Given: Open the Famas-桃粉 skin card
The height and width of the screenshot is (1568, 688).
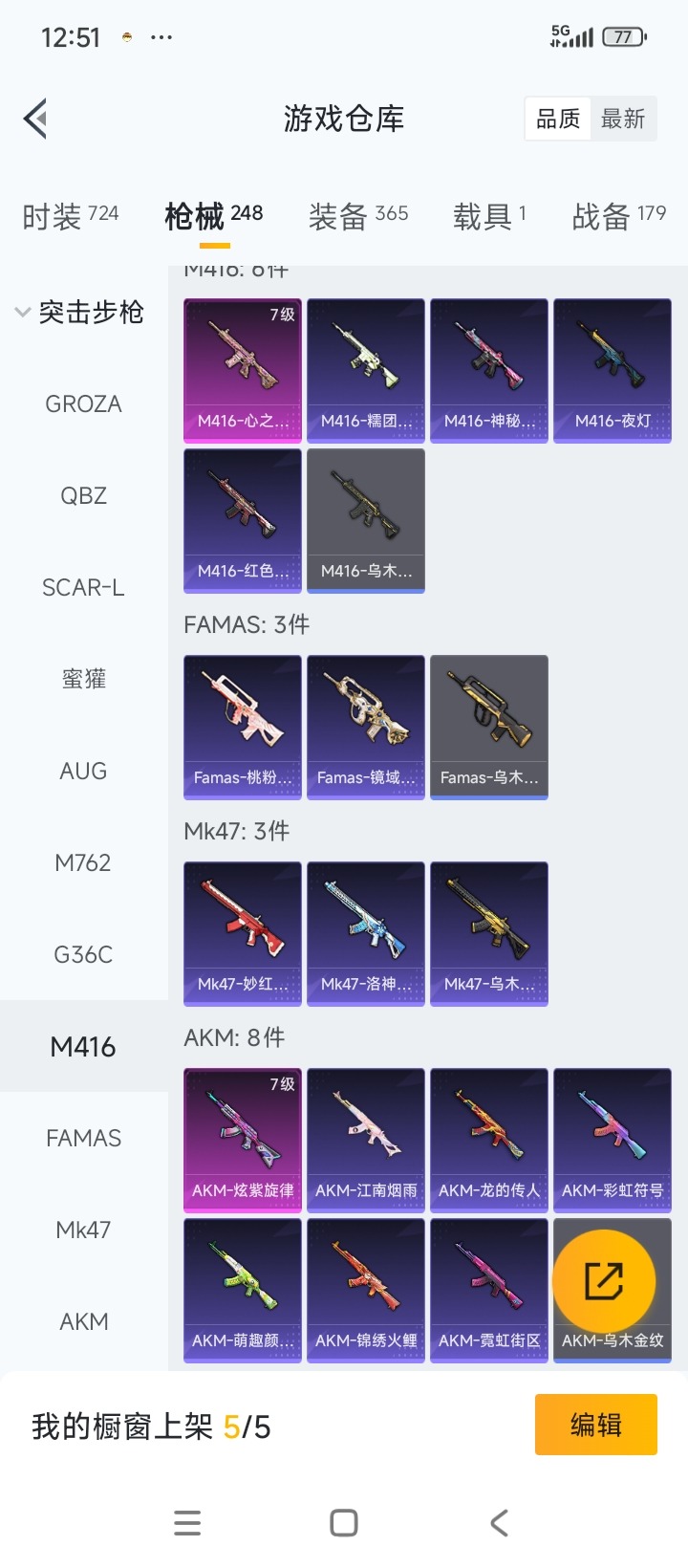Looking at the screenshot, I should pos(242,727).
